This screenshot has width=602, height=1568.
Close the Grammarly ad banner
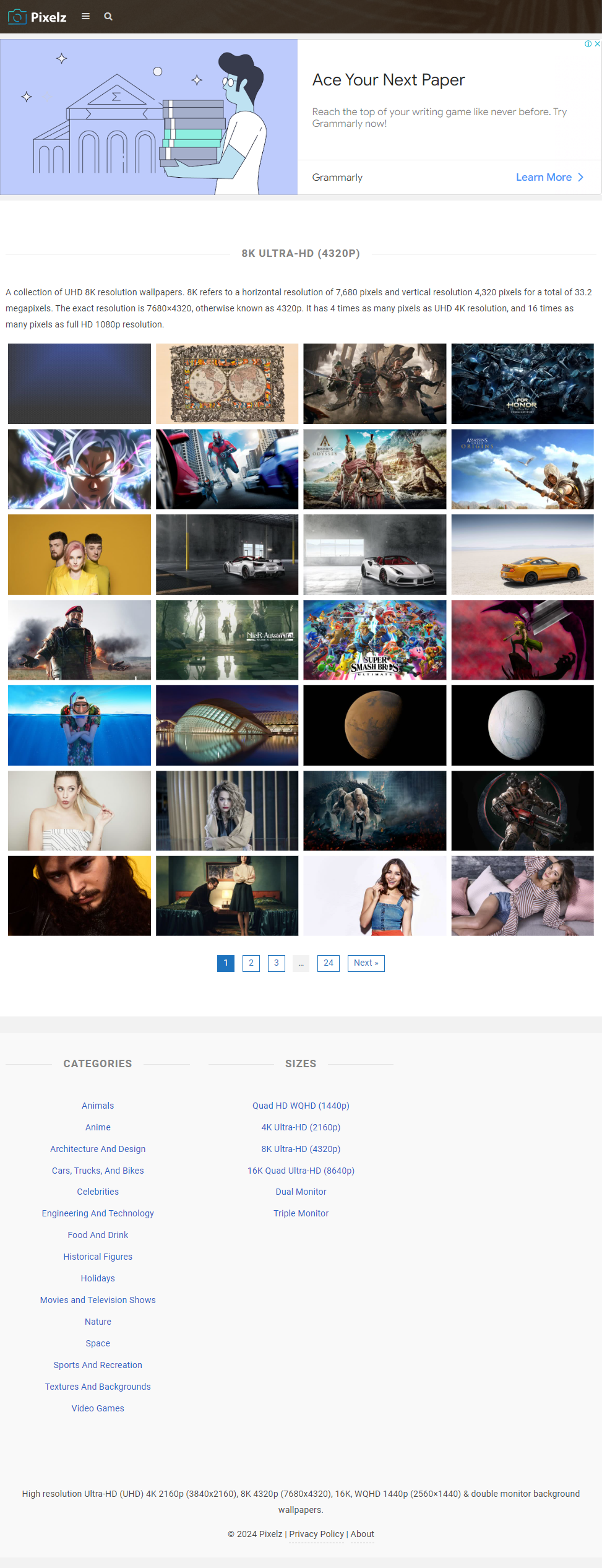point(597,44)
